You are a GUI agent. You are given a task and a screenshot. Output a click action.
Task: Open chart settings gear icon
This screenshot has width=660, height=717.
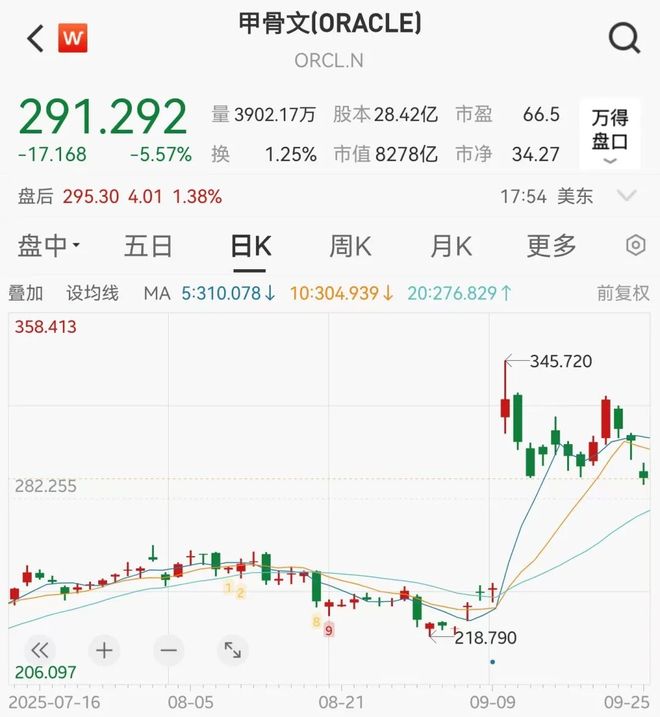(635, 245)
